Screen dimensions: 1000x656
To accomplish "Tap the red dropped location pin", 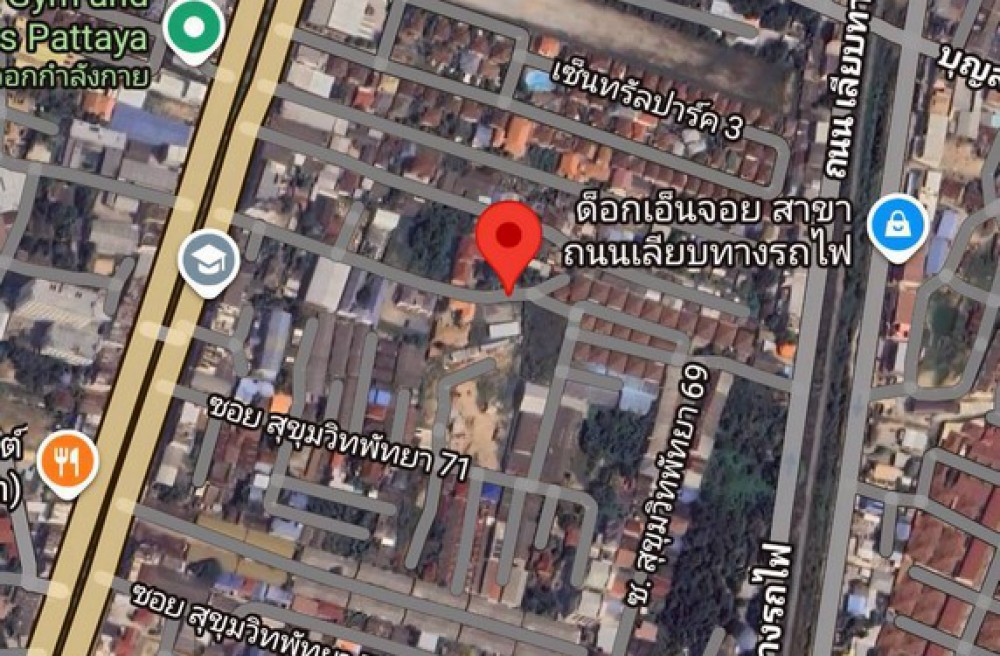I will [509, 238].
